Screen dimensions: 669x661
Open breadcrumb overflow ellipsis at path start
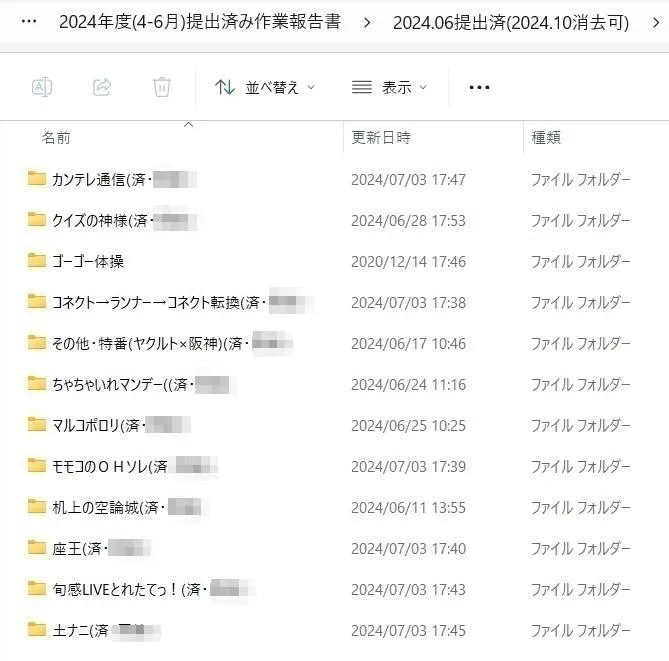click(29, 22)
